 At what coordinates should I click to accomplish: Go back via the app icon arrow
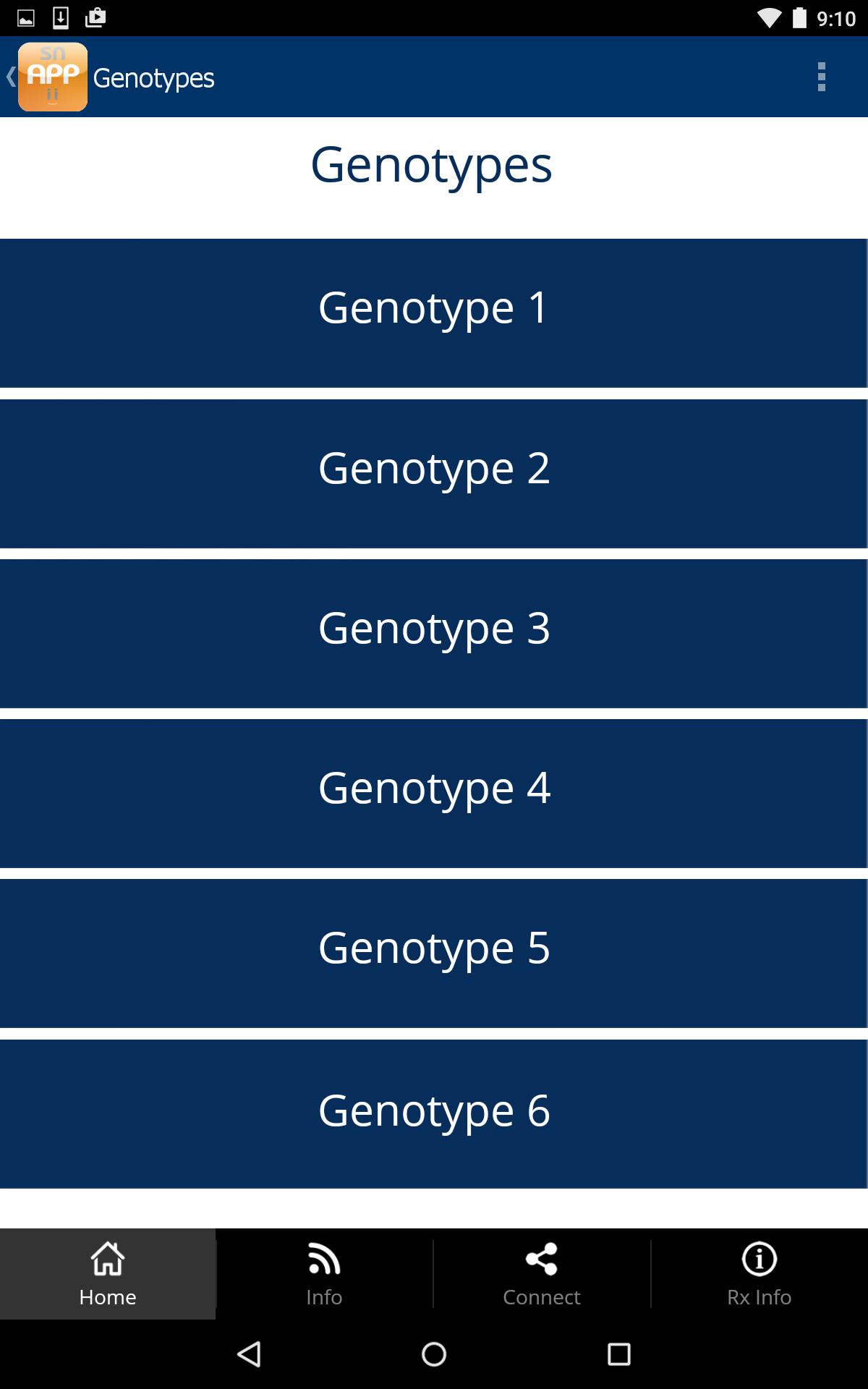(x=45, y=77)
